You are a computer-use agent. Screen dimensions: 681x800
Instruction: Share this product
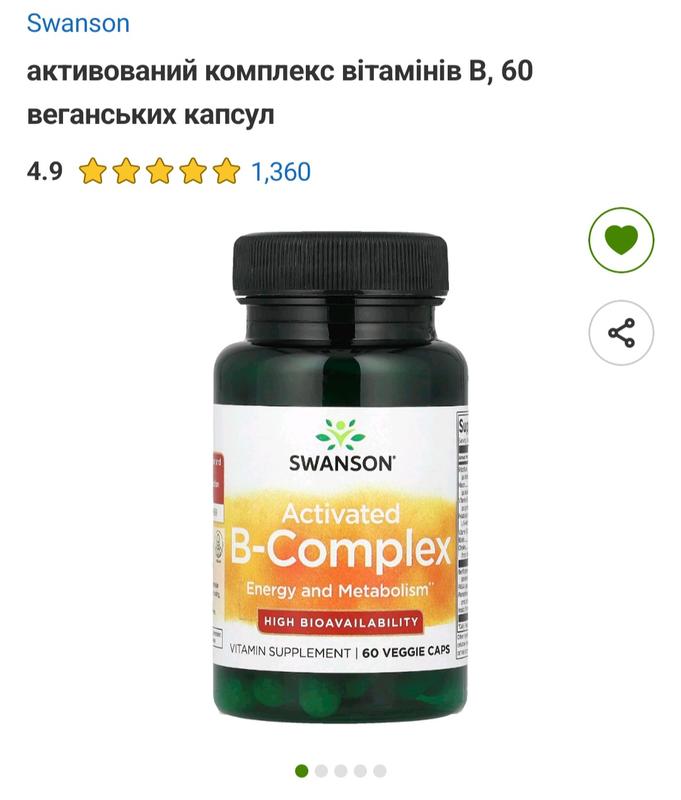pos(621,332)
